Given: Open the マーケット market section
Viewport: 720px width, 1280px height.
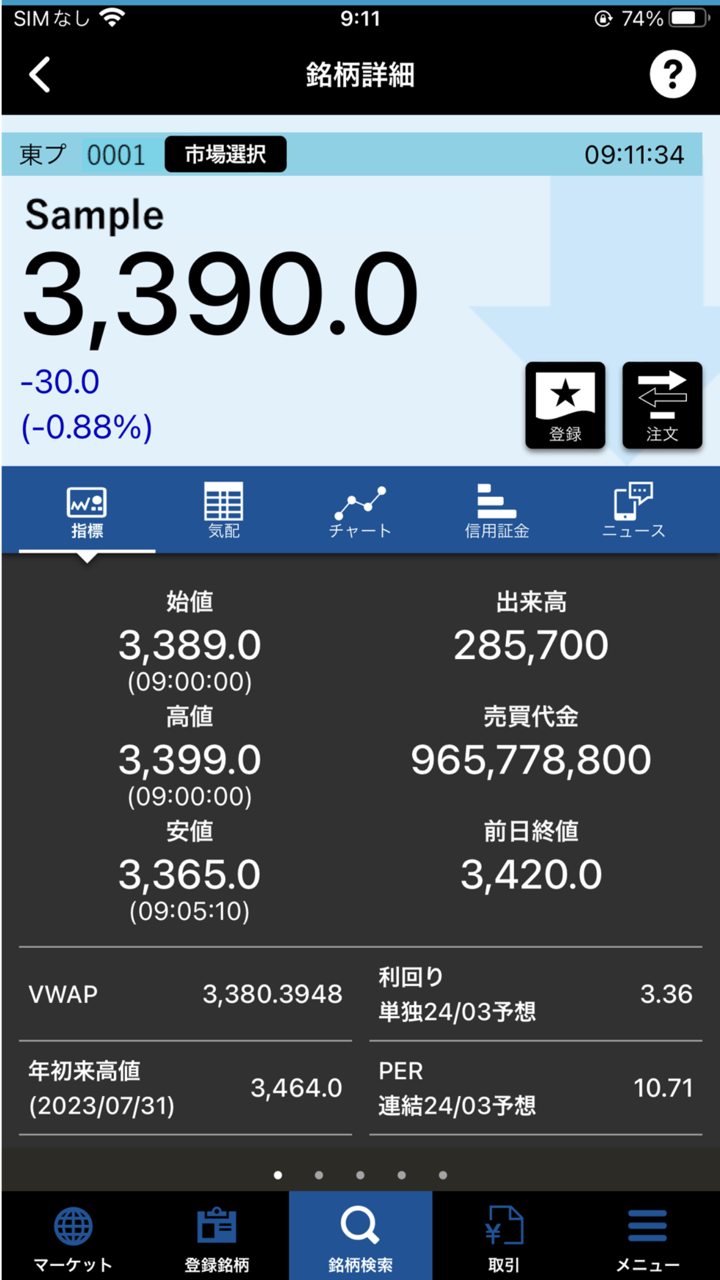Looking at the screenshot, I should [72, 1237].
